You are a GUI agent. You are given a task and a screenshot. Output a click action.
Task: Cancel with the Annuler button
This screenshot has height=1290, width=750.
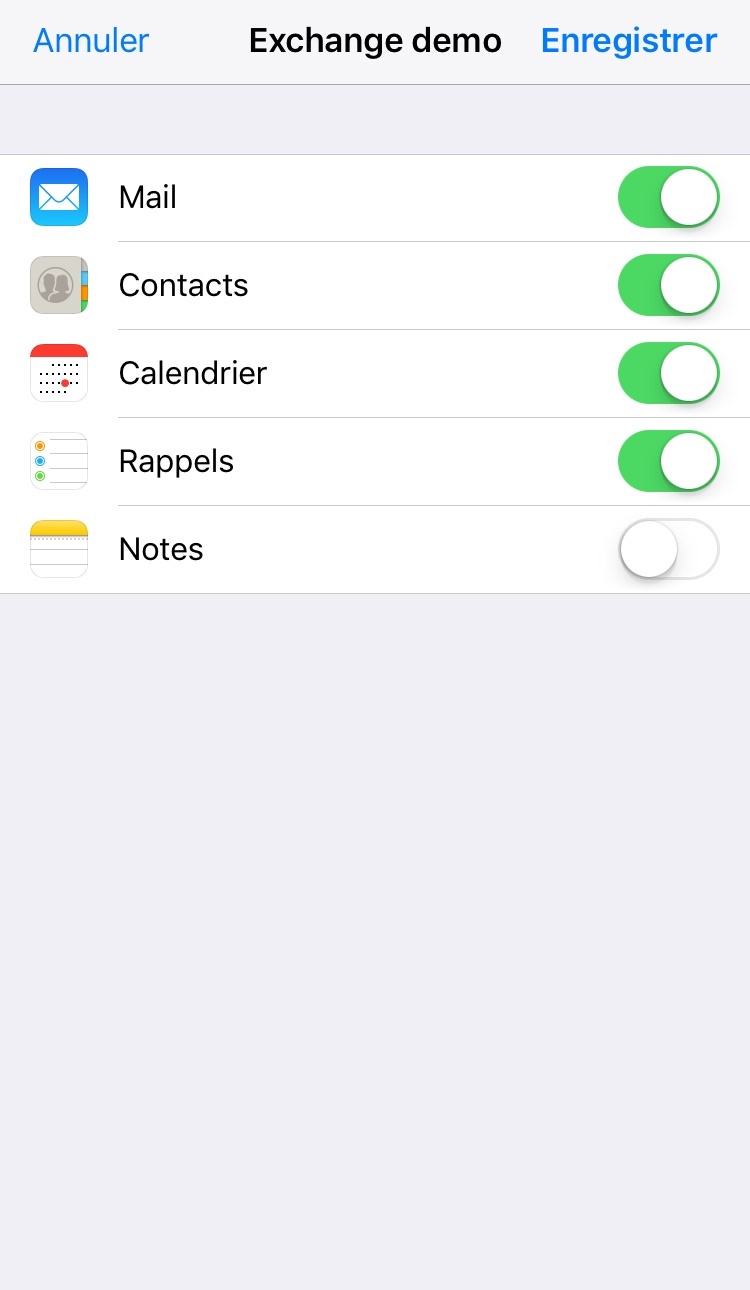pyautogui.click(x=91, y=41)
